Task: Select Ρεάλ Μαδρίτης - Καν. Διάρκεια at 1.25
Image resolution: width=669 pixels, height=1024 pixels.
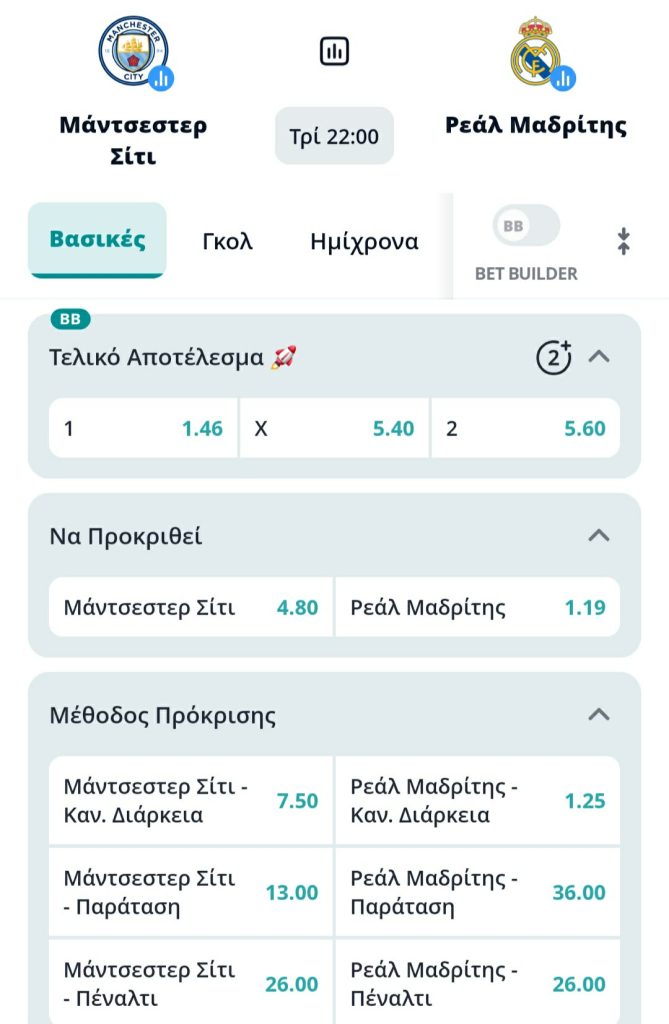Action: click(477, 800)
